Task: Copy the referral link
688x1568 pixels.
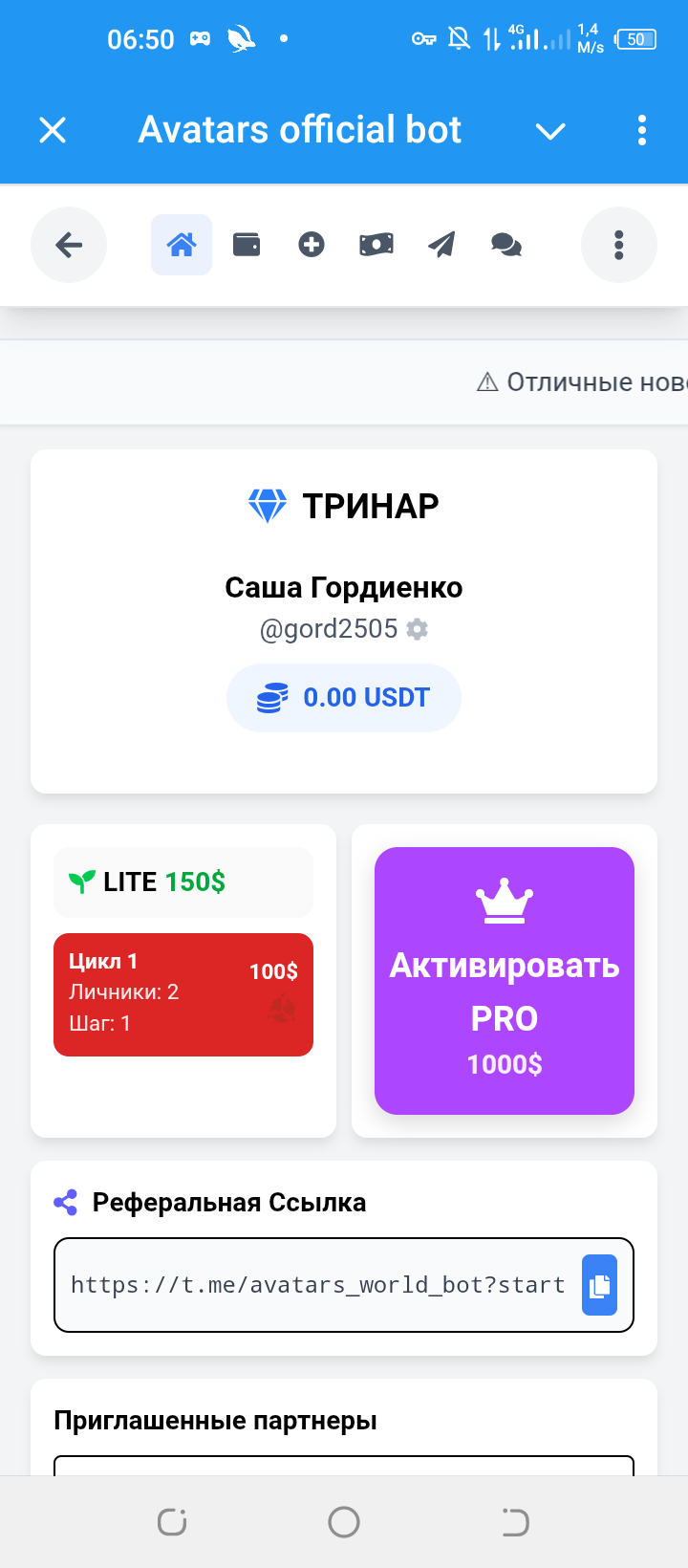Action: click(x=599, y=1285)
